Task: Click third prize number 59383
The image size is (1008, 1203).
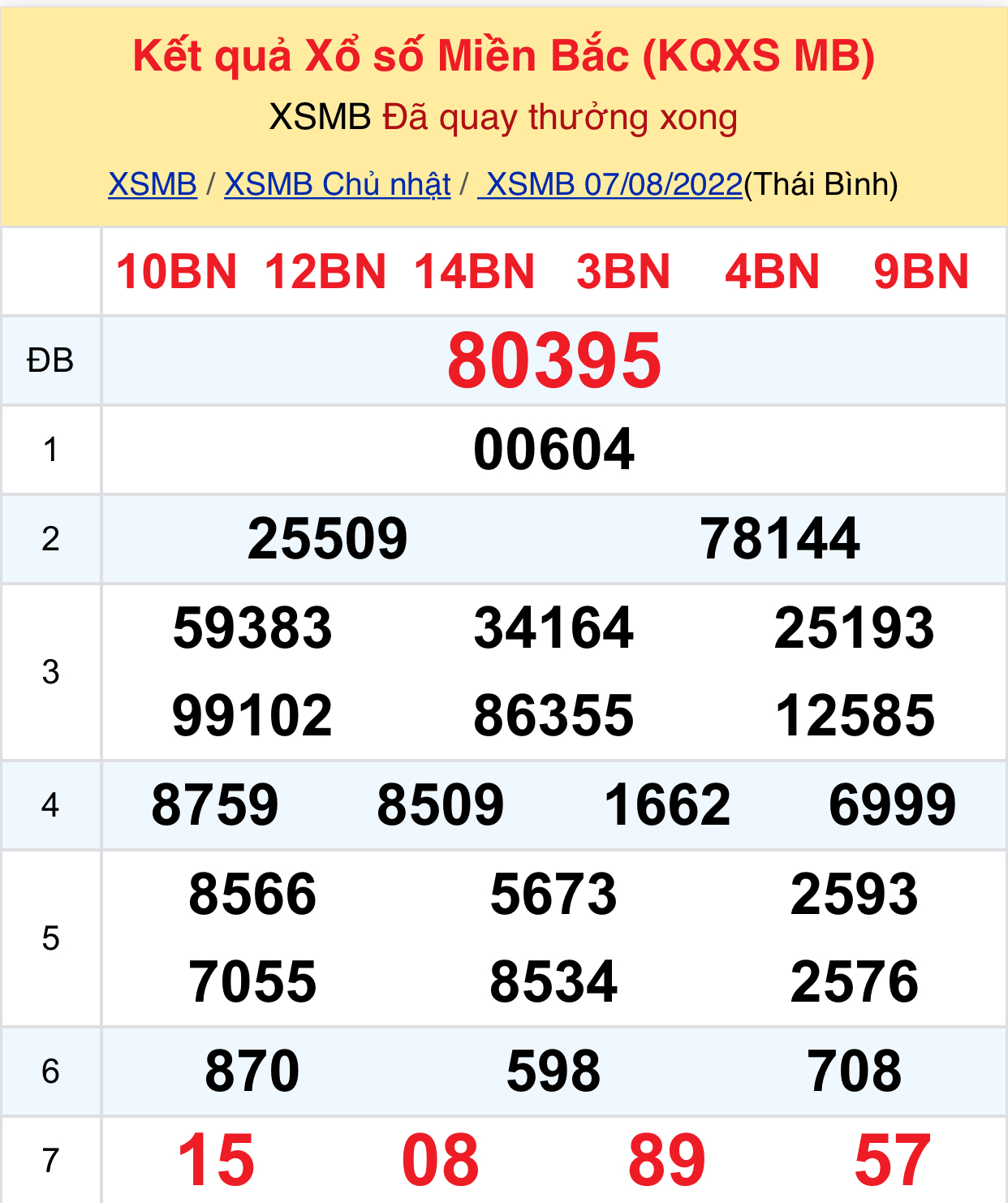Action: 254,626
